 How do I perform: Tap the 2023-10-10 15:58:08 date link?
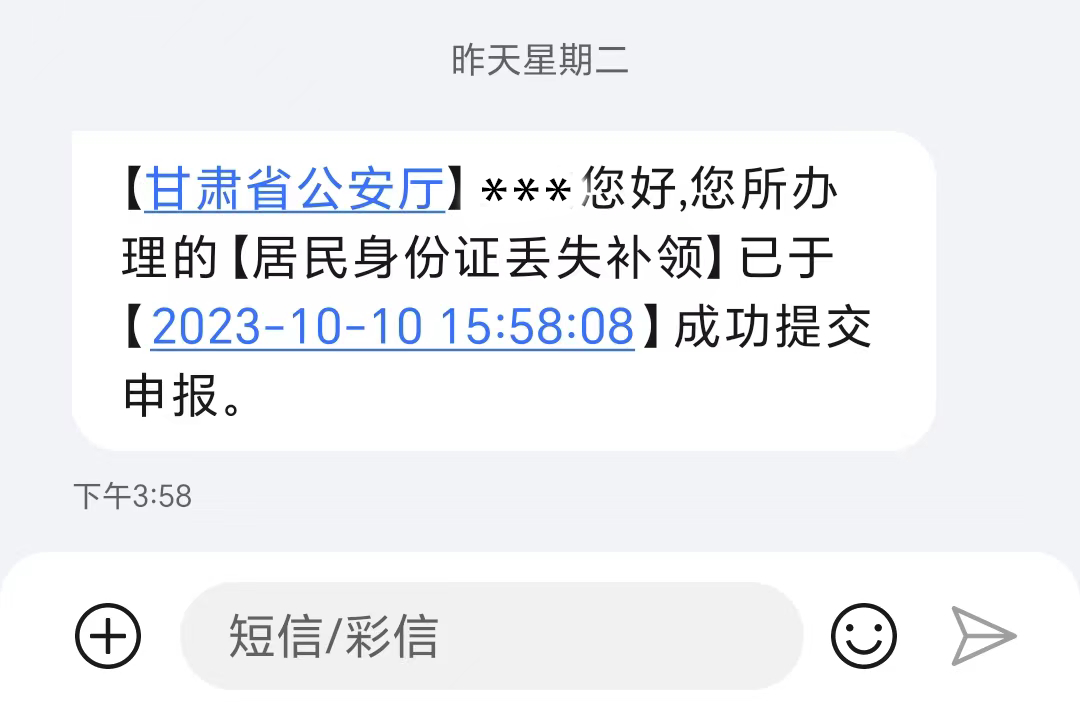(392, 327)
